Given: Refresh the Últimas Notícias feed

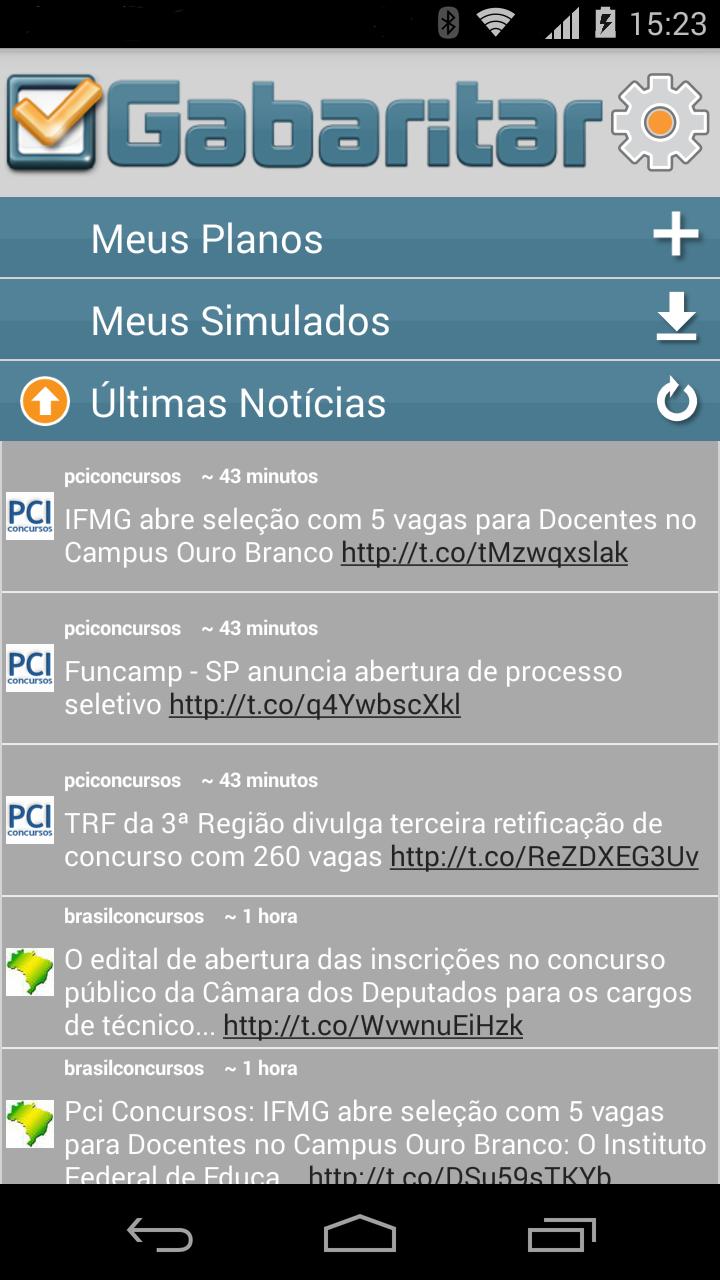Looking at the screenshot, I should [676, 402].
